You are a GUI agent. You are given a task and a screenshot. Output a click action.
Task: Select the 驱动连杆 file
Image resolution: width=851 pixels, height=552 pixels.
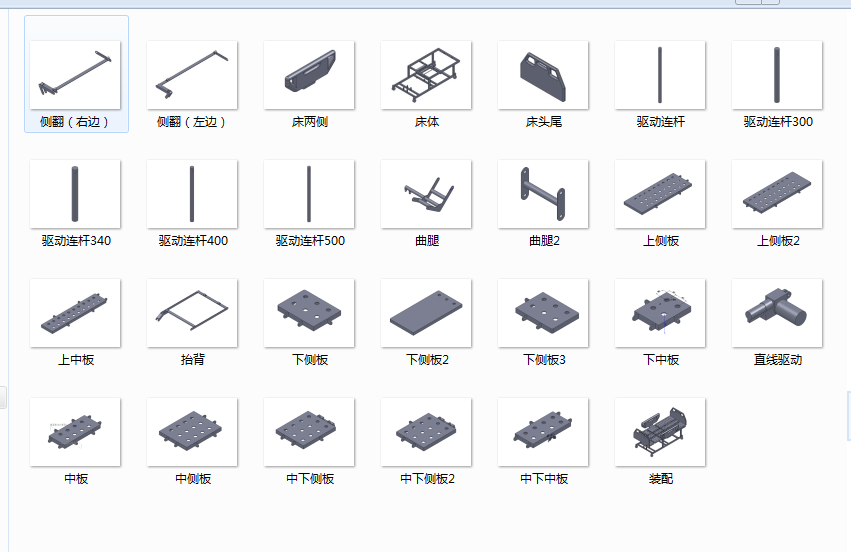(660, 75)
